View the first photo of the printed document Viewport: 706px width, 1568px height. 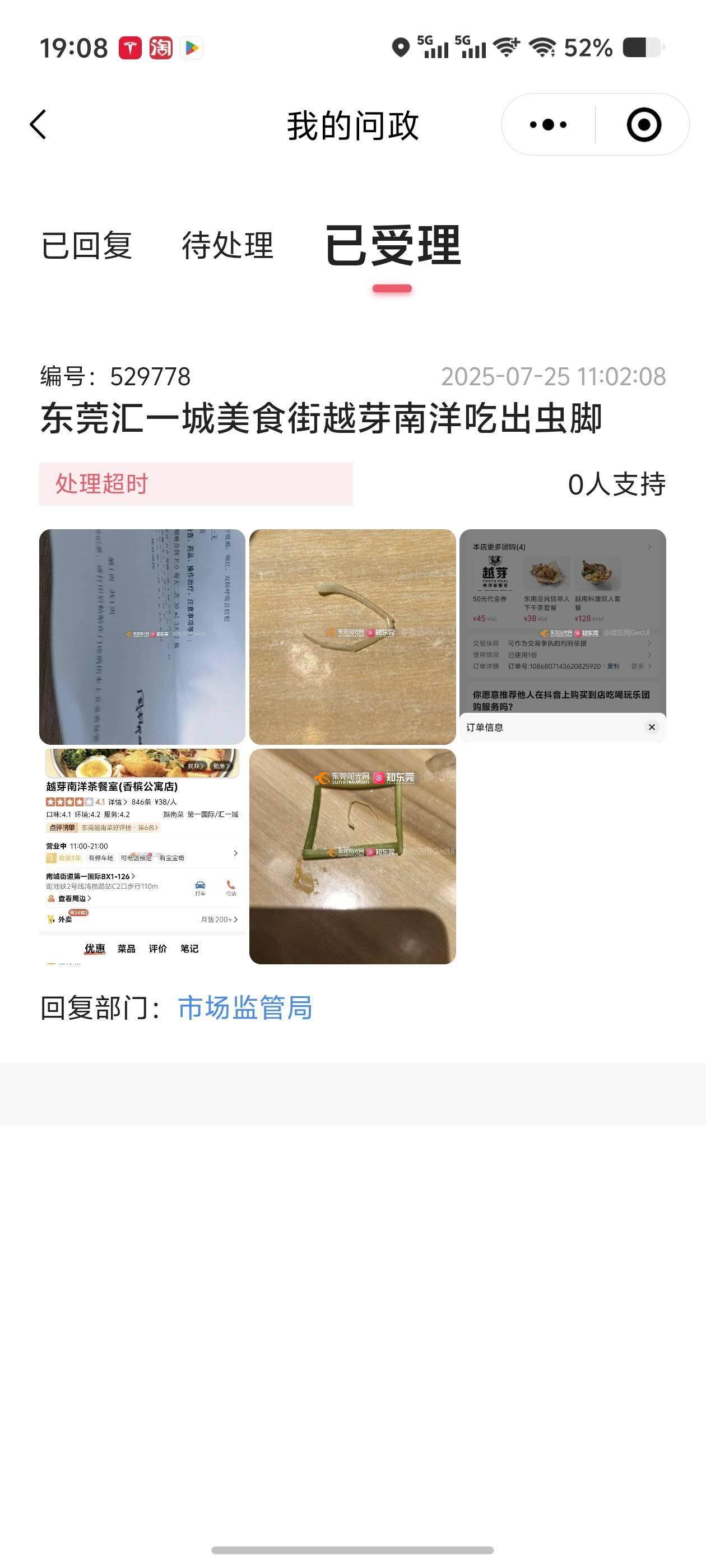[142, 637]
